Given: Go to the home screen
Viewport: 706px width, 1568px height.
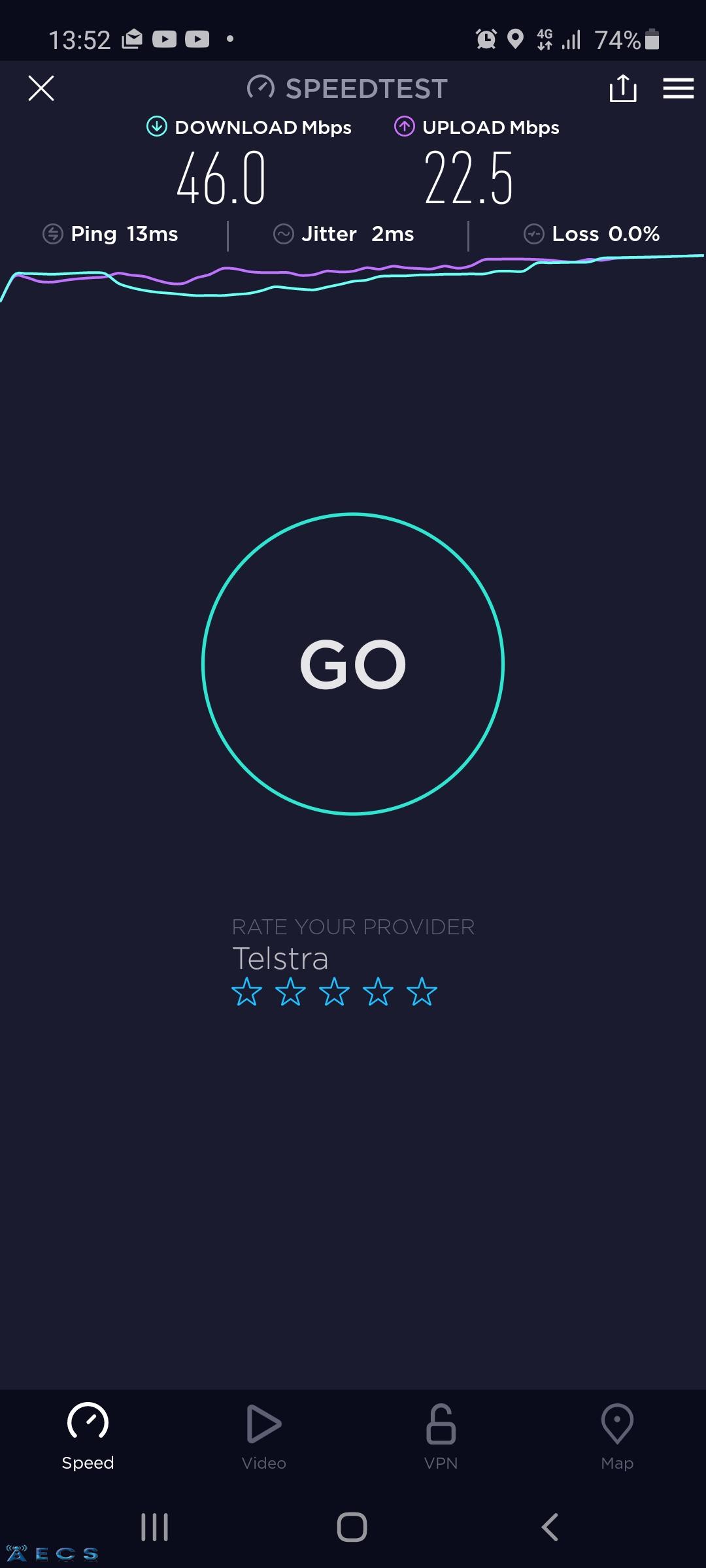Looking at the screenshot, I should pyautogui.click(x=352, y=1527).
